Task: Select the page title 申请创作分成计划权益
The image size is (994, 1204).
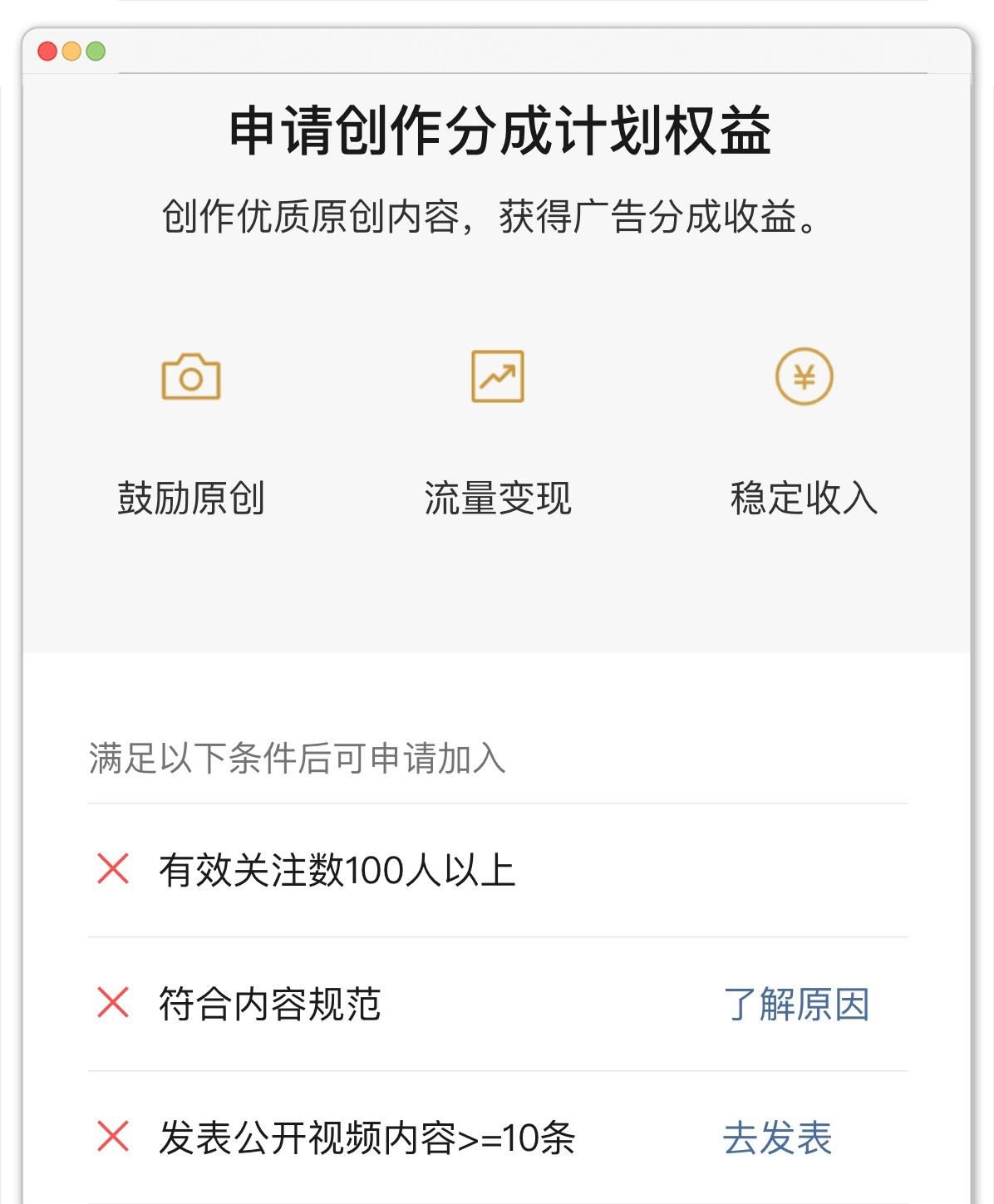Action: click(497, 129)
